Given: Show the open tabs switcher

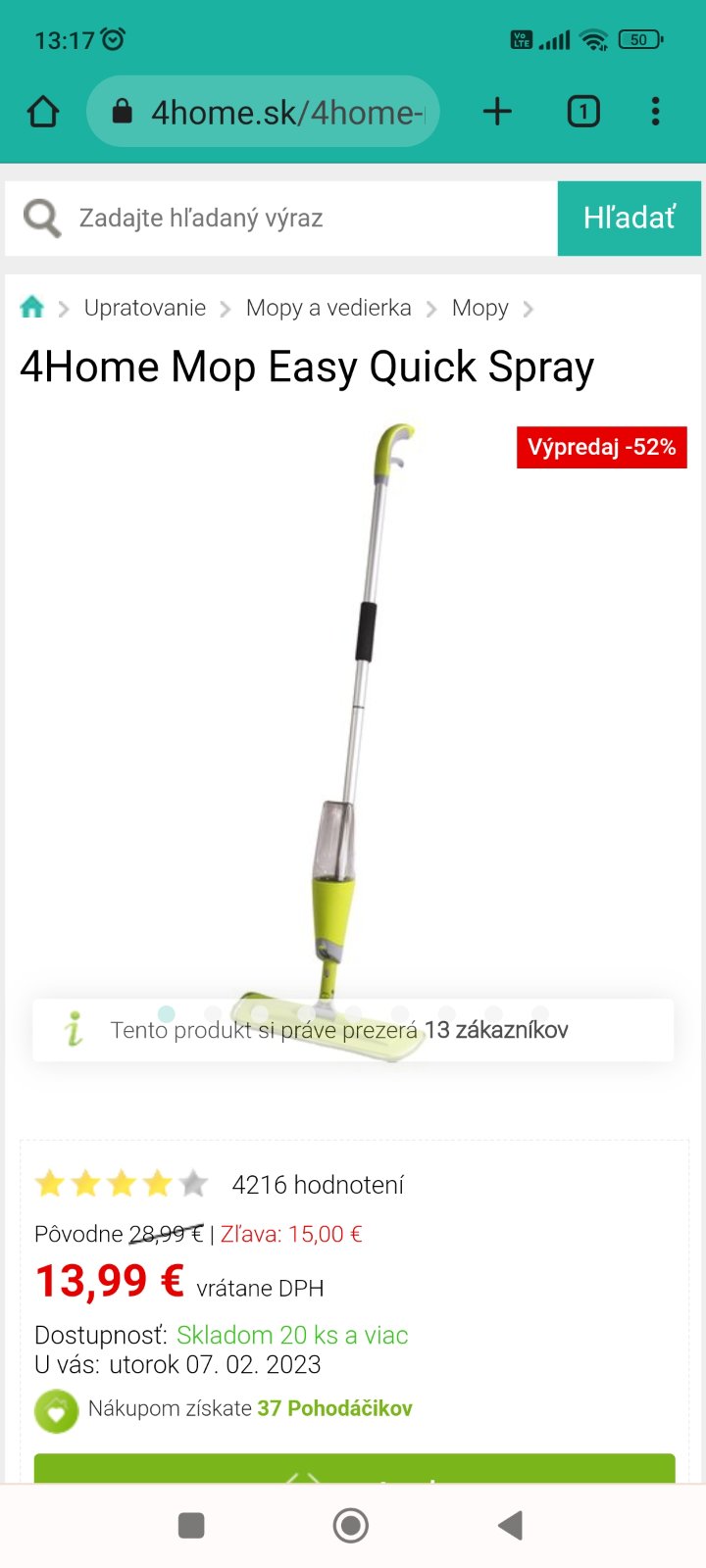Looking at the screenshot, I should click(583, 112).
